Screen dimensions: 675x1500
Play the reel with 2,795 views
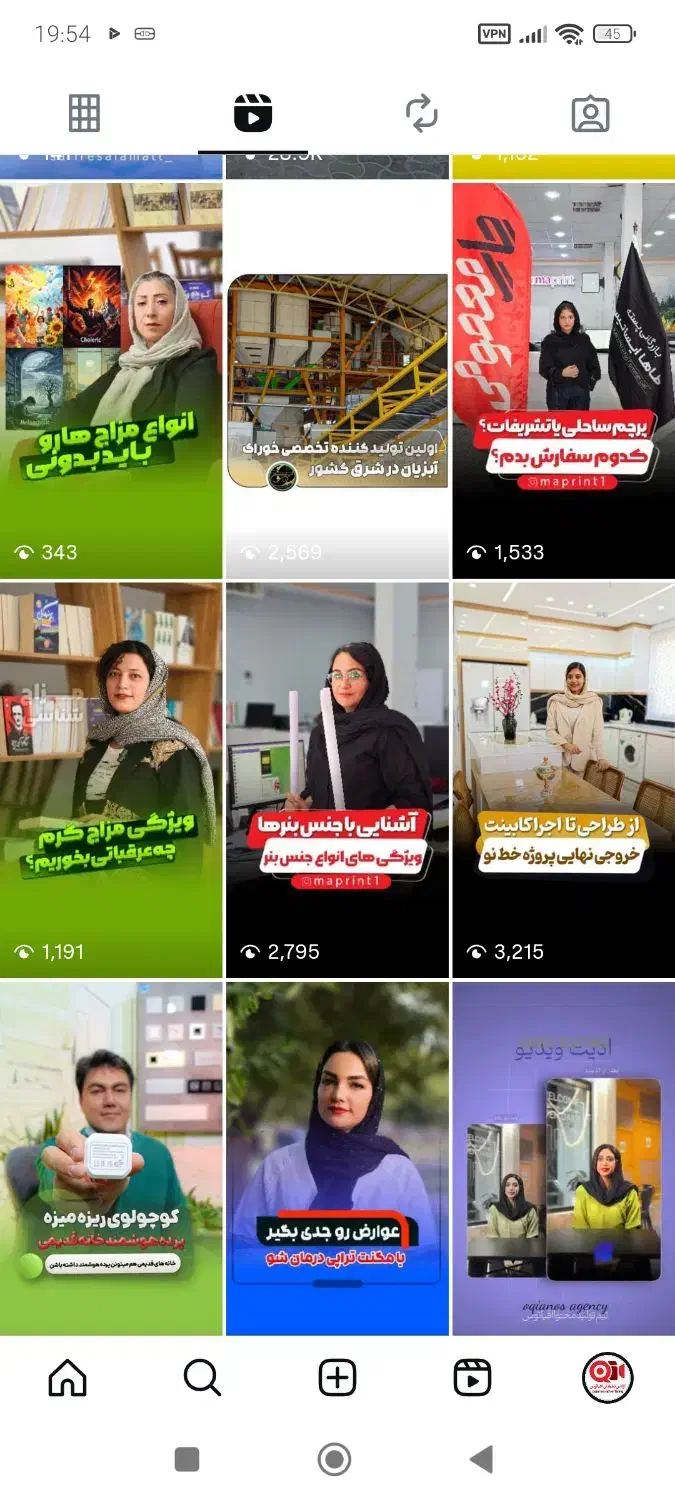(x=337, y=780)
